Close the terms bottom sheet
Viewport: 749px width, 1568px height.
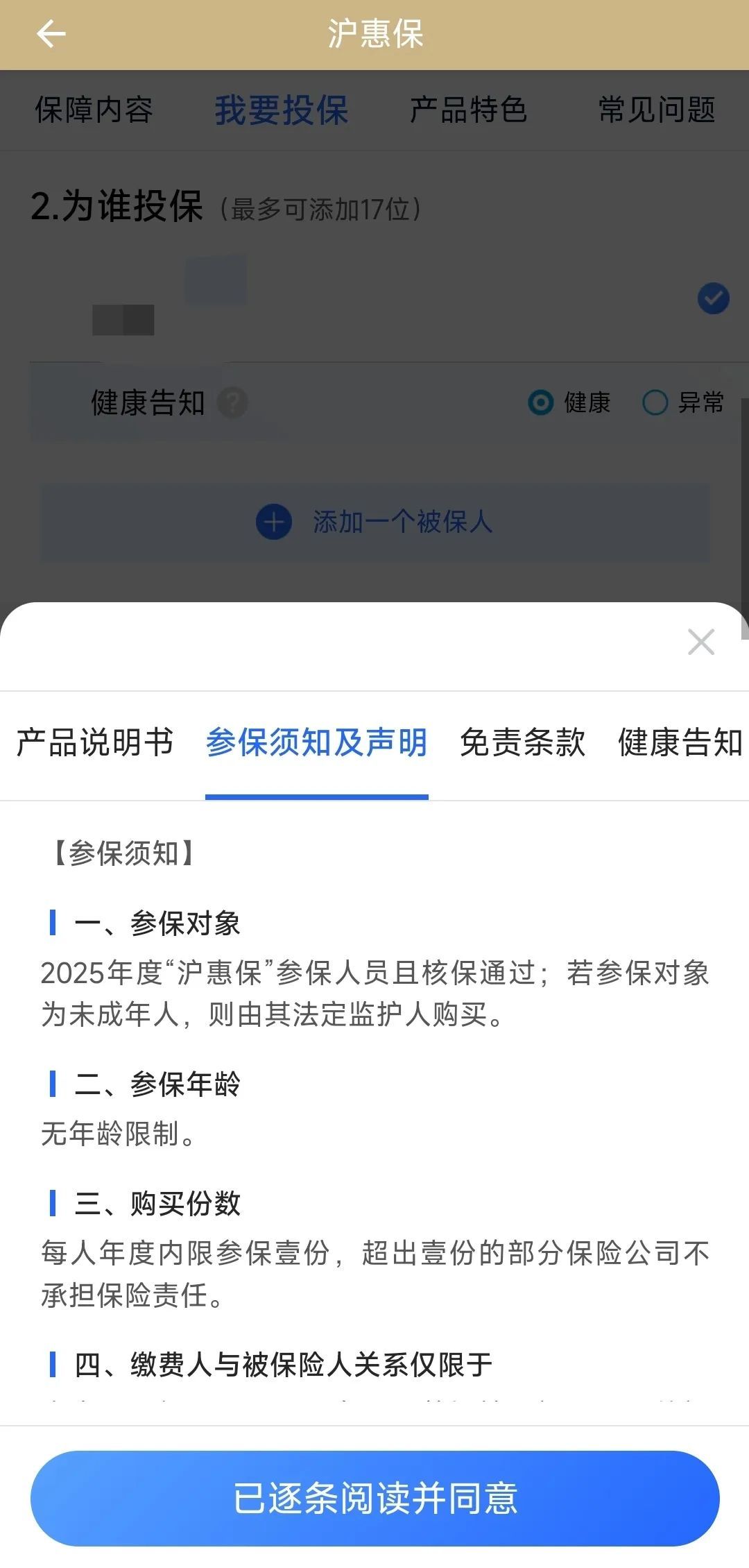tap(700, 642)
